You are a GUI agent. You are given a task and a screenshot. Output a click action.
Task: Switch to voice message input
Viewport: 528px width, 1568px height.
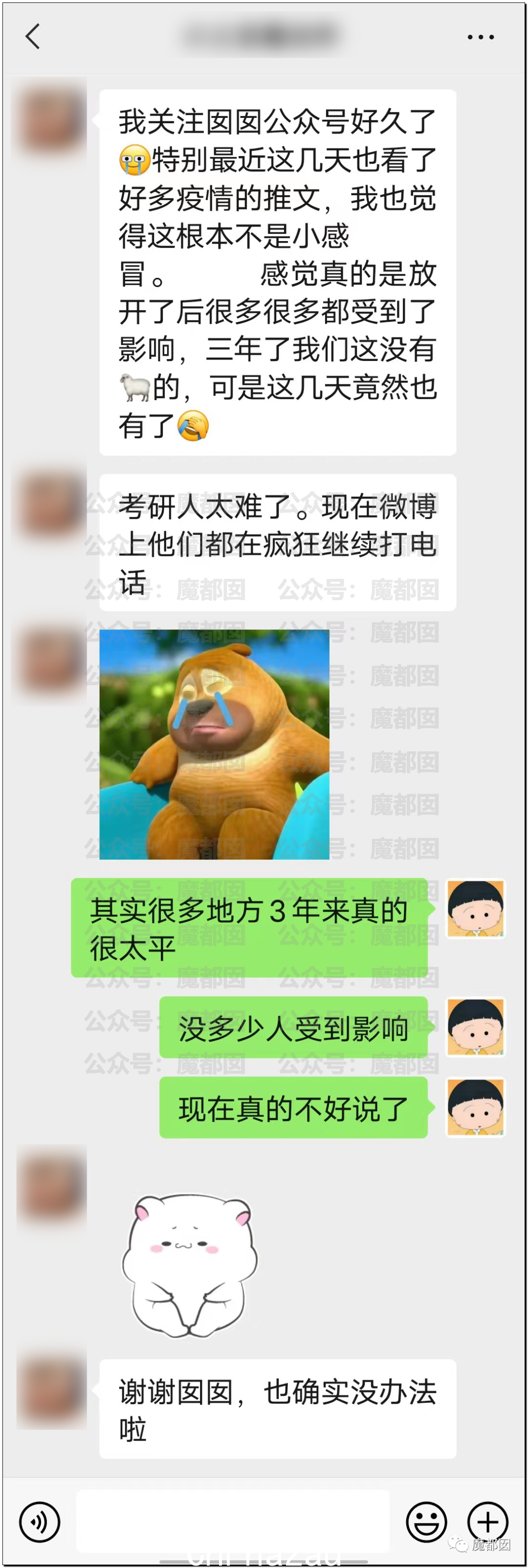pos(40,1522)
